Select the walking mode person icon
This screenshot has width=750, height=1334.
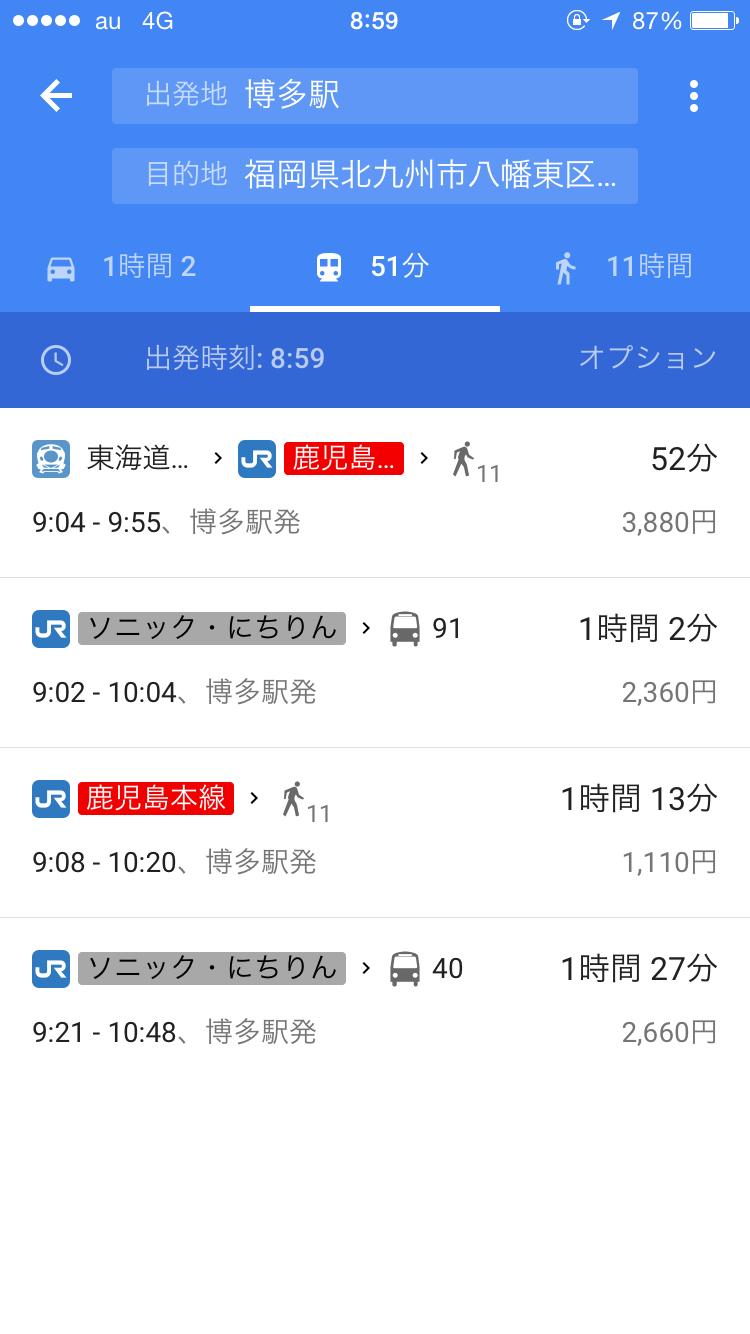tap(566, 267)
